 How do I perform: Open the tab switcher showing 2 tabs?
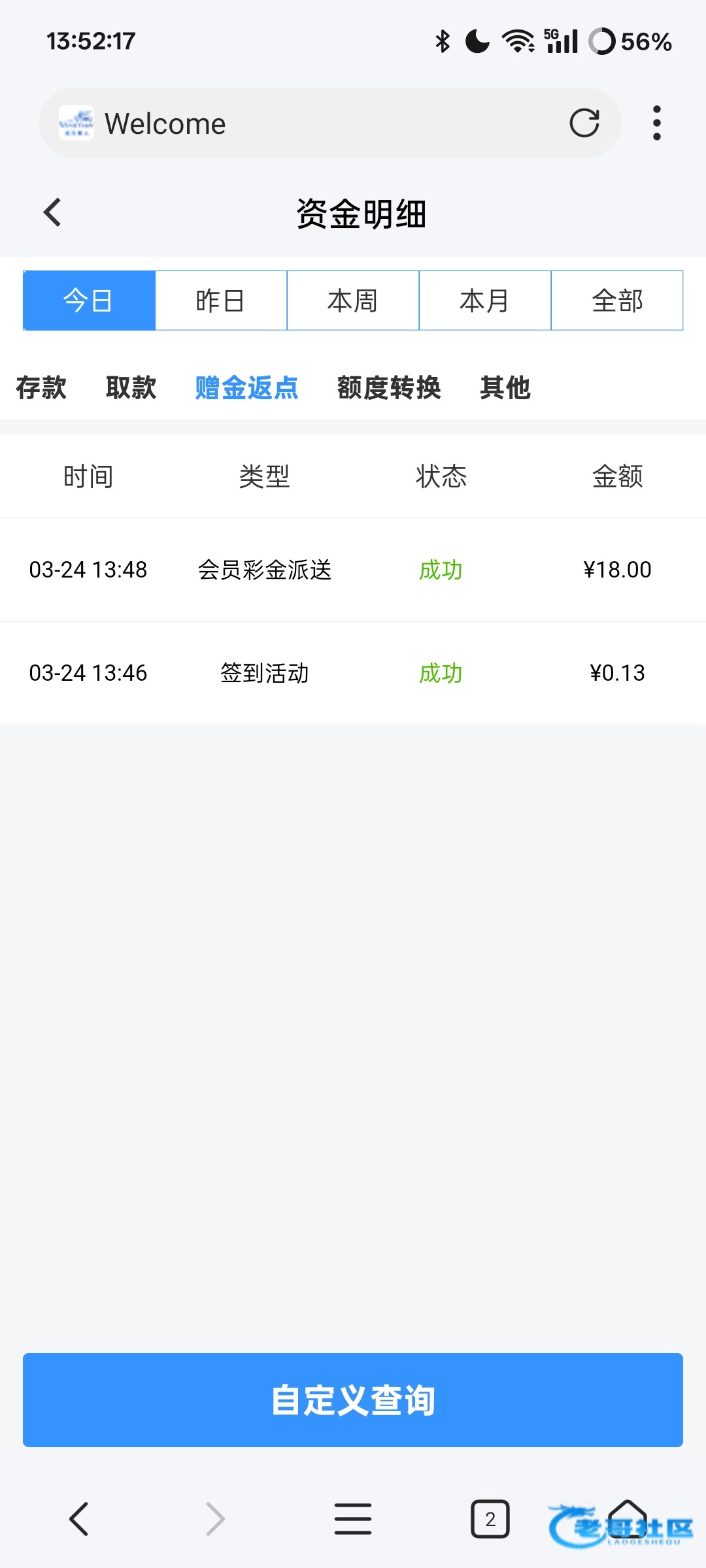pos(490,1518)
